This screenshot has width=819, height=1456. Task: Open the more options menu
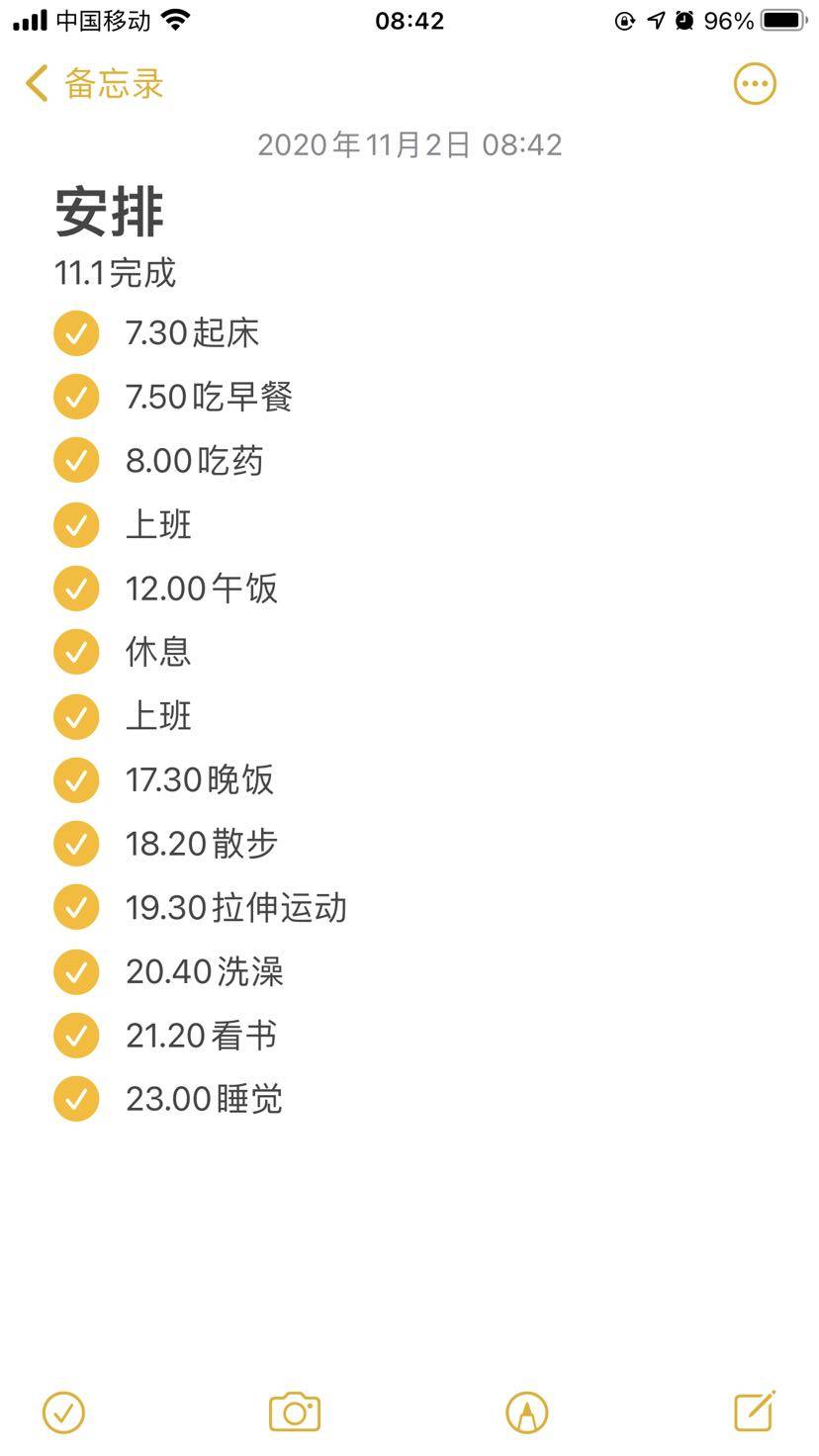(755, 84)
